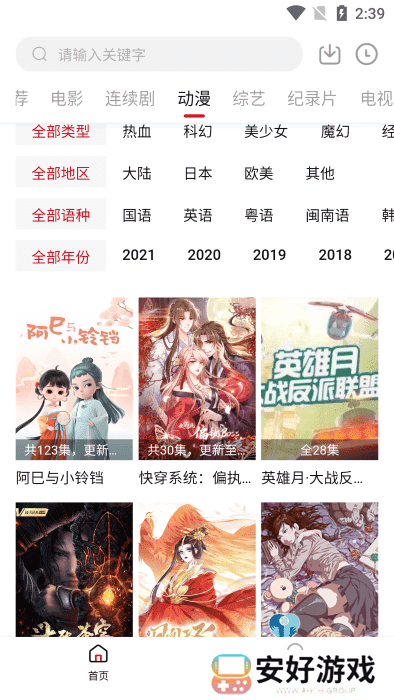The height and width of the screenshot is (700, 394).
Task: Switch to the 纪录片 tab
Action: tap(311, 99)
